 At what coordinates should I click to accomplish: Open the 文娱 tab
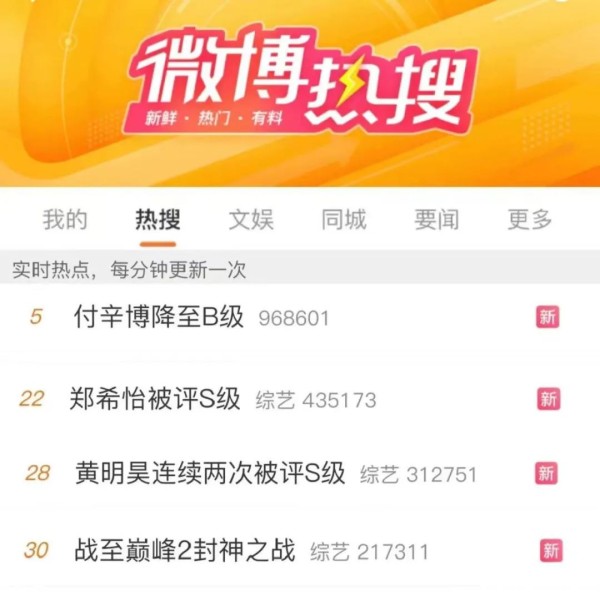251,220
